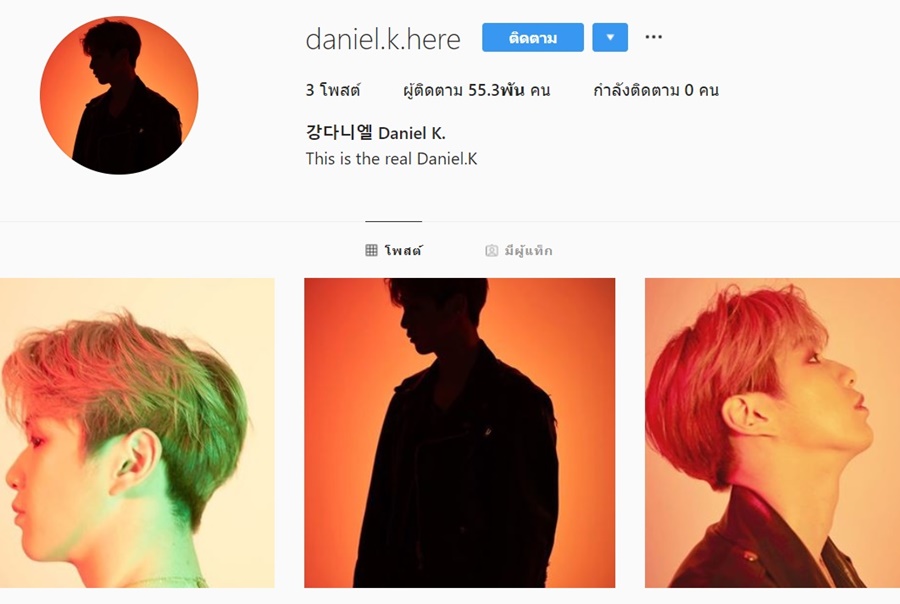900x604 pixels.
Task: Switch to the โพสต์ posts tab
Action: [394, 250]
